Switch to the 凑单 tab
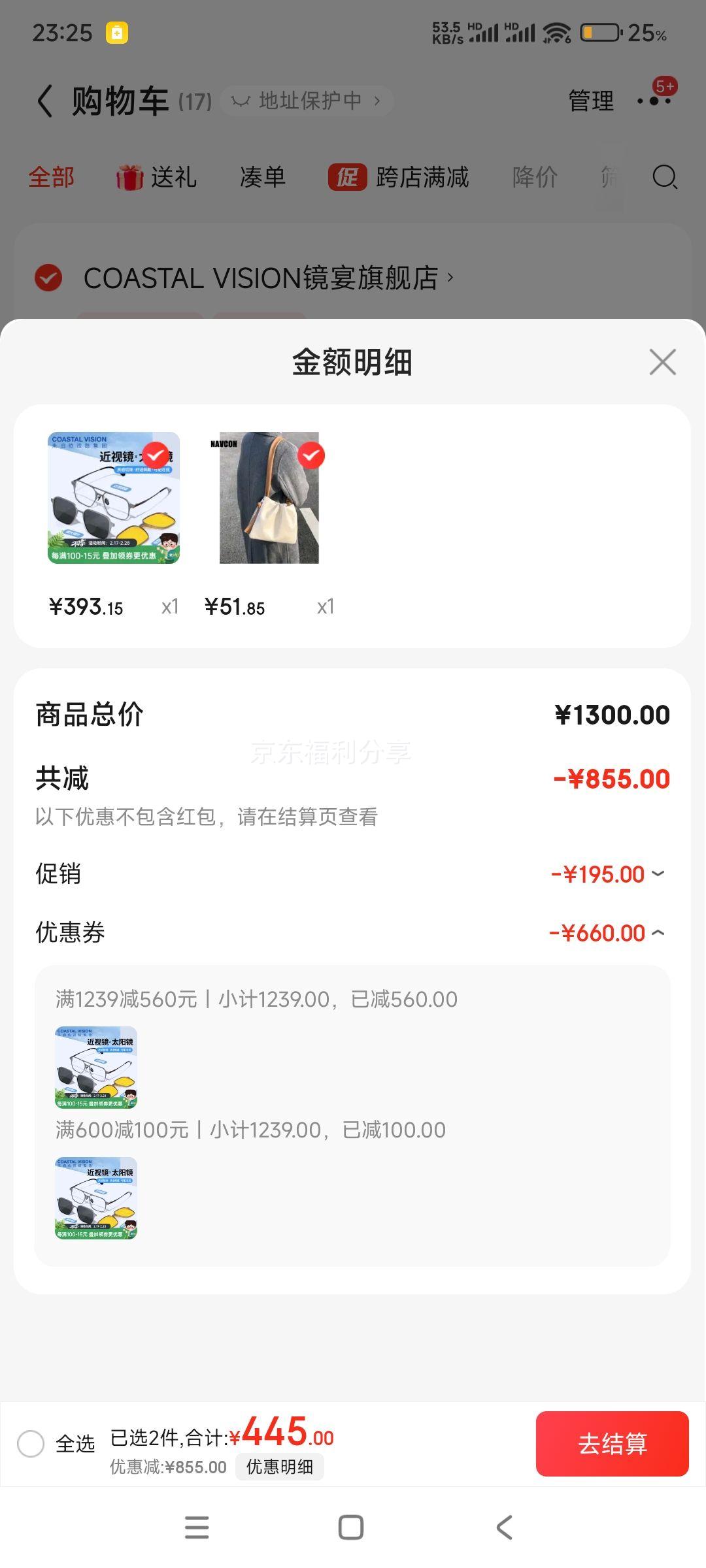706x1568 pixels. pos(261,177)
